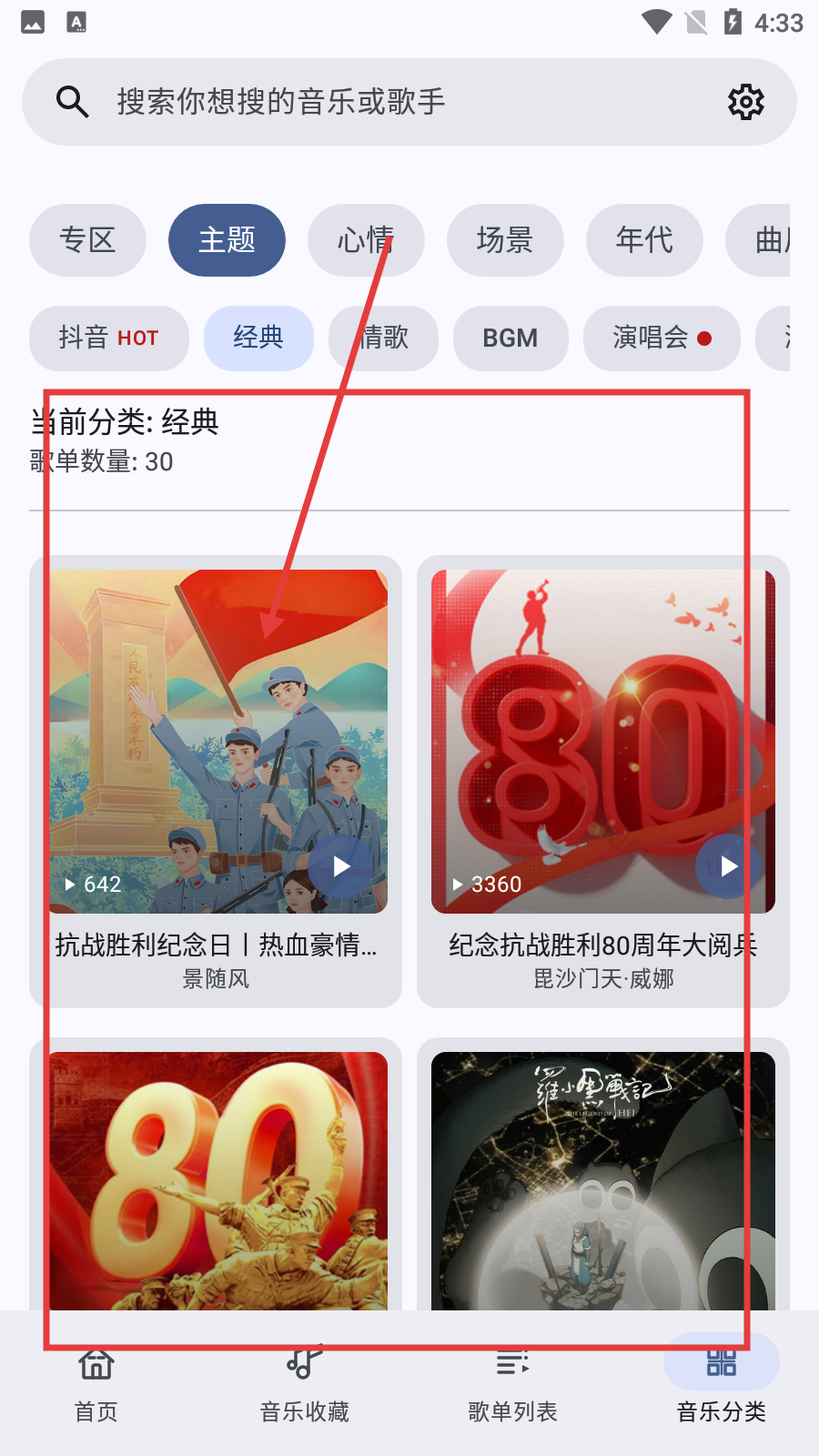Switch to the 音乐分类 tab

tap(721, 1383)
